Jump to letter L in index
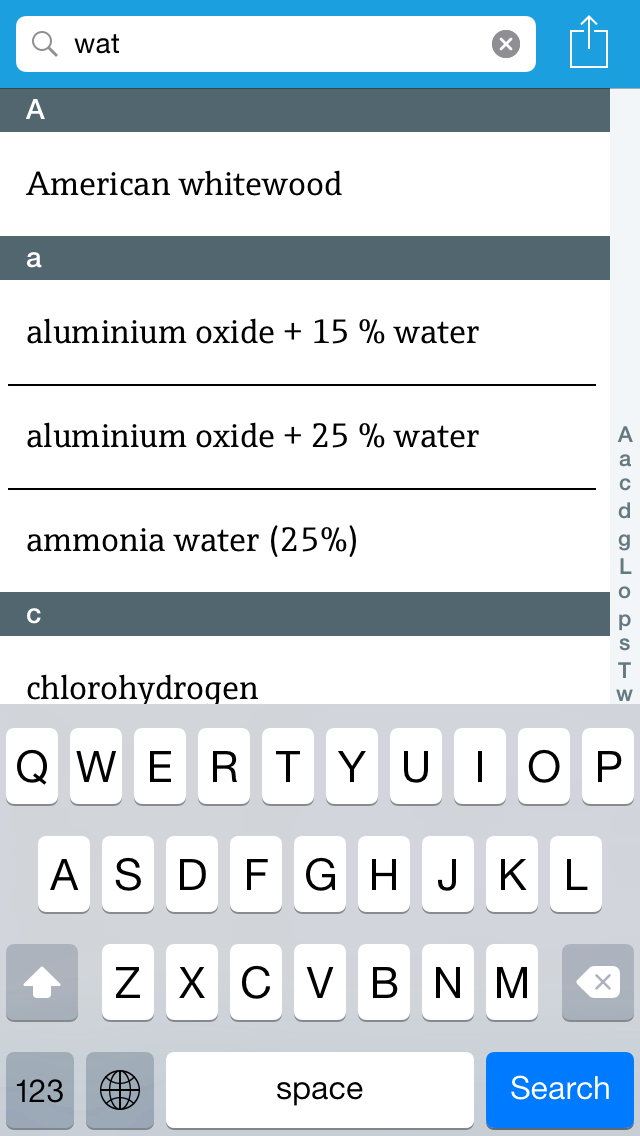This screenshot has width=640, height=1136. click(x=624, y=566)
